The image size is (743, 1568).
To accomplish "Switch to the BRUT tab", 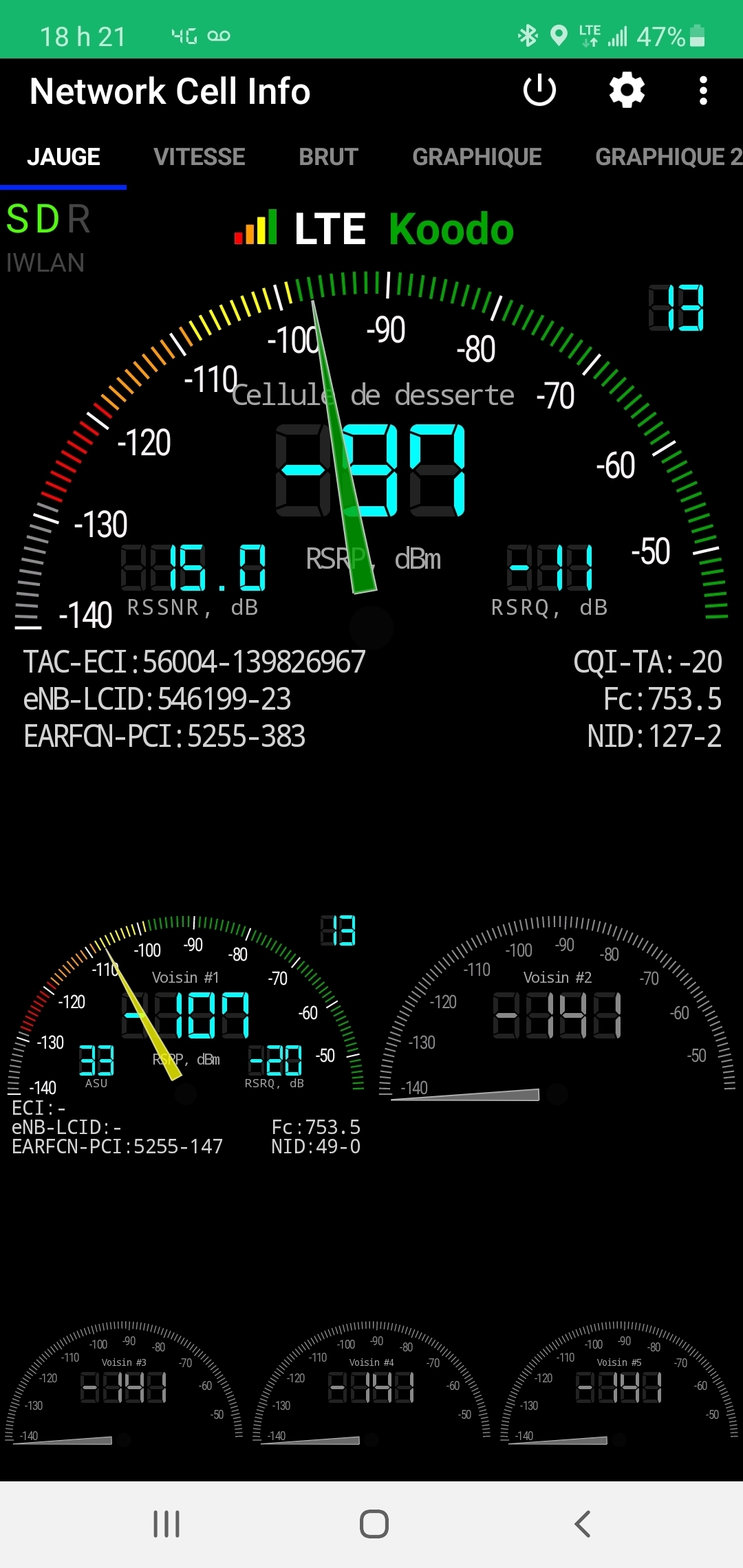I will (x=328, y=157).
